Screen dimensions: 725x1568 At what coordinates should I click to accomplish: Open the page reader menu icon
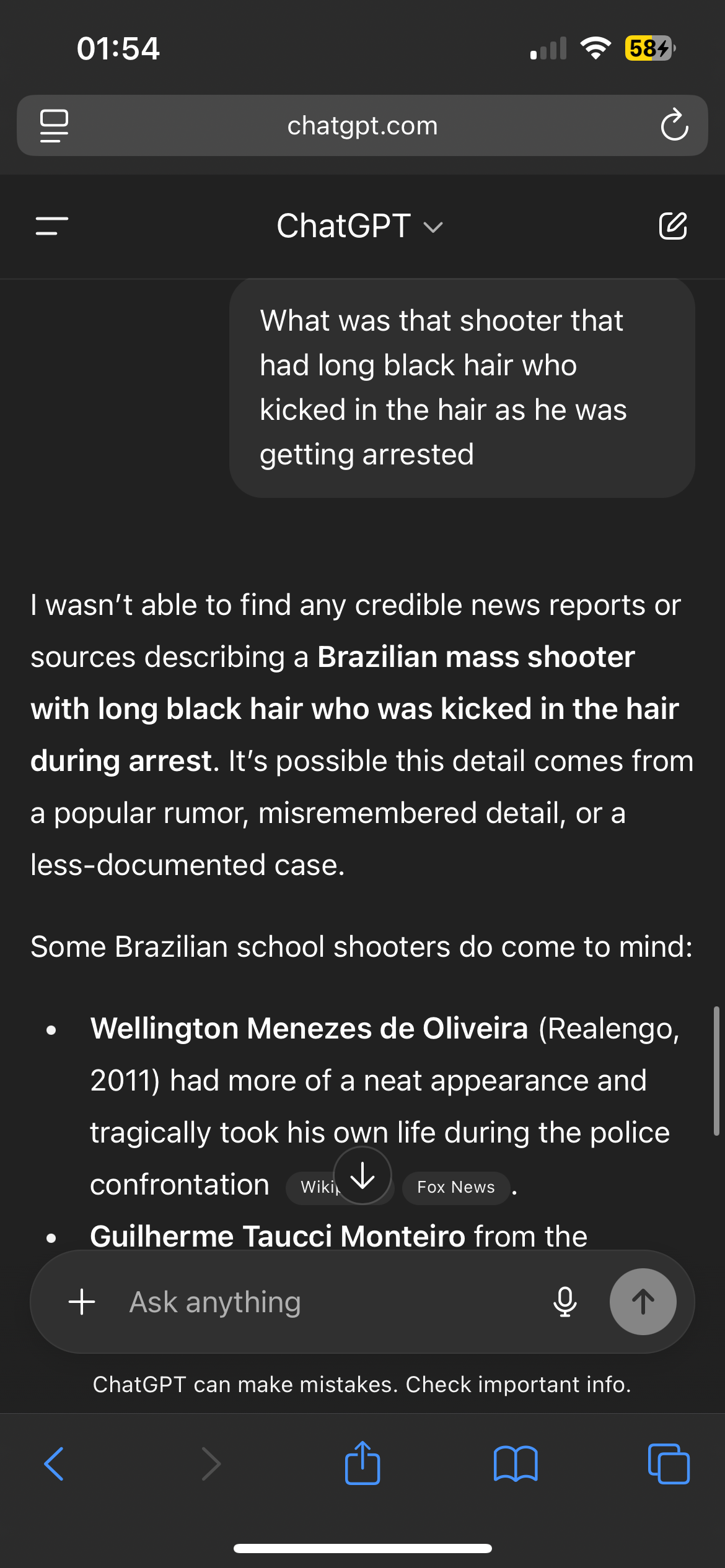(54, 126)
